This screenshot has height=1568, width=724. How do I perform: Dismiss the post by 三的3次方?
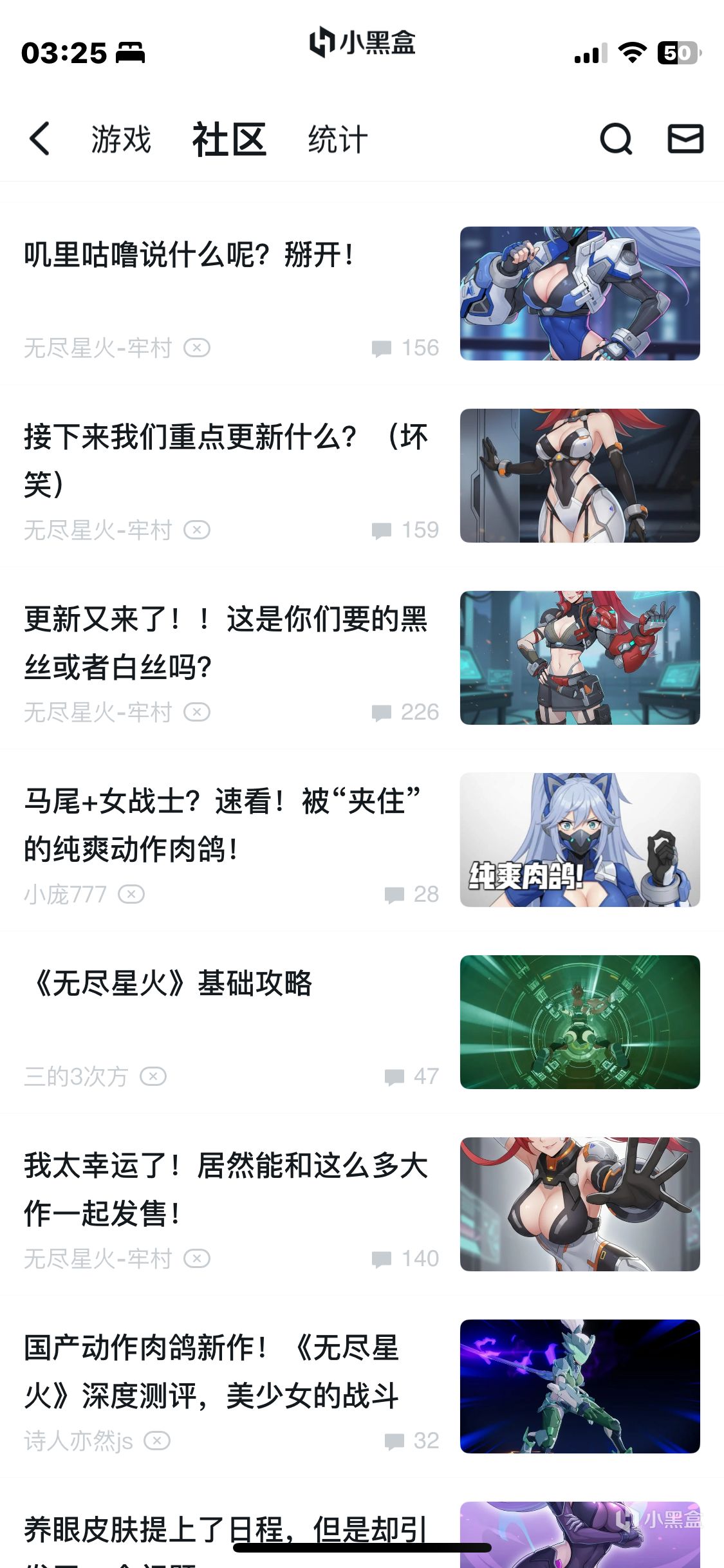153,1077
